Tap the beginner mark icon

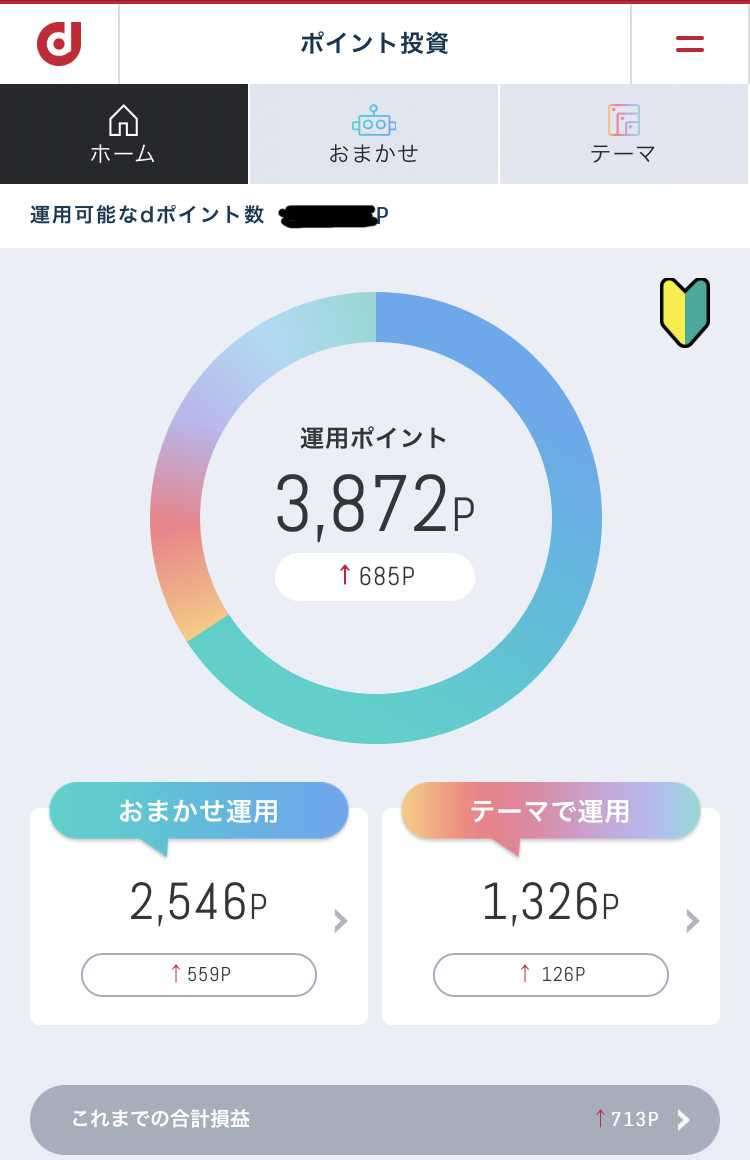coord(684,313)
